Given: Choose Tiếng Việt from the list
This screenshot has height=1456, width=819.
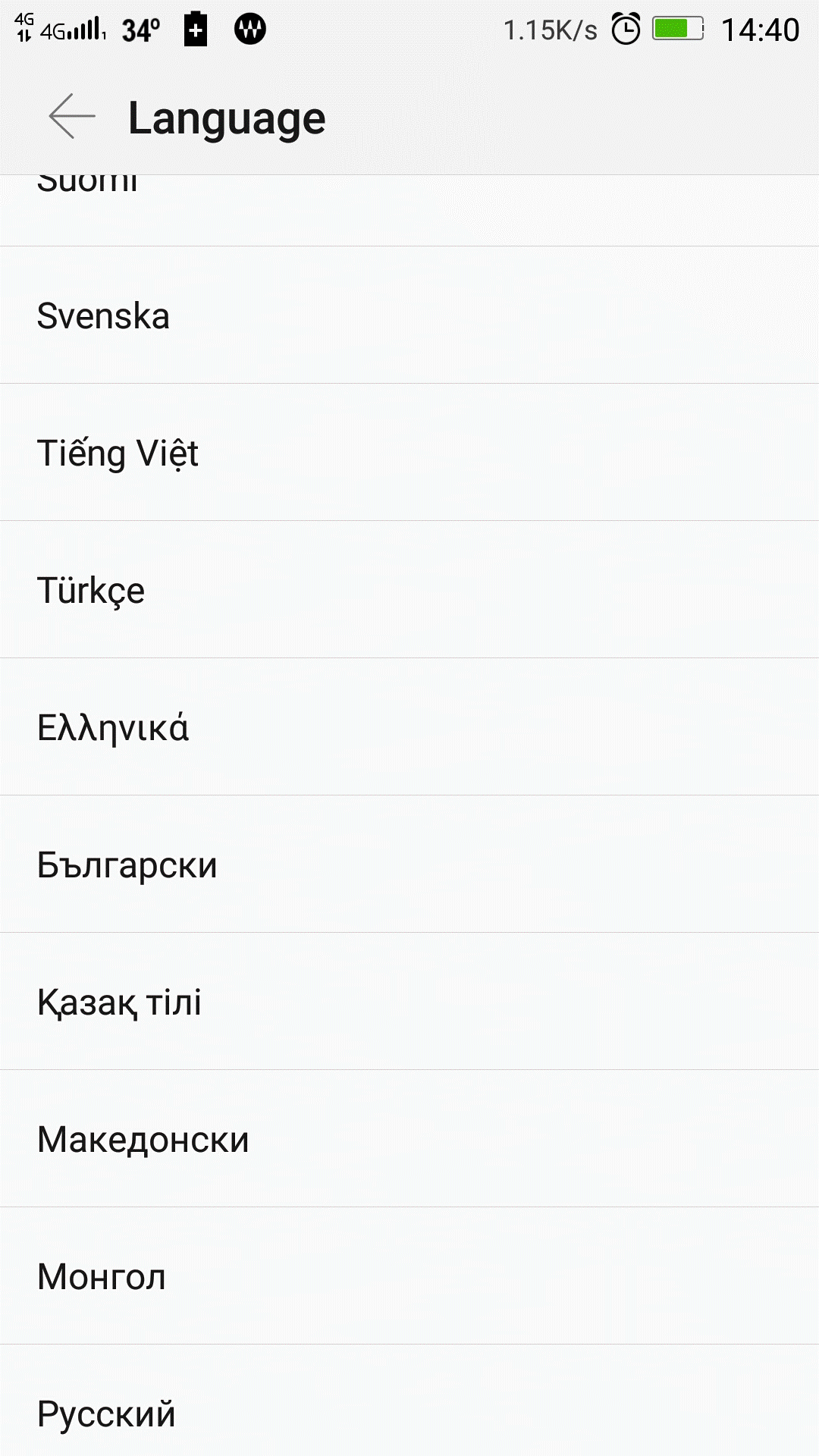Looking at the screenshot, I should tap(409, 453).
